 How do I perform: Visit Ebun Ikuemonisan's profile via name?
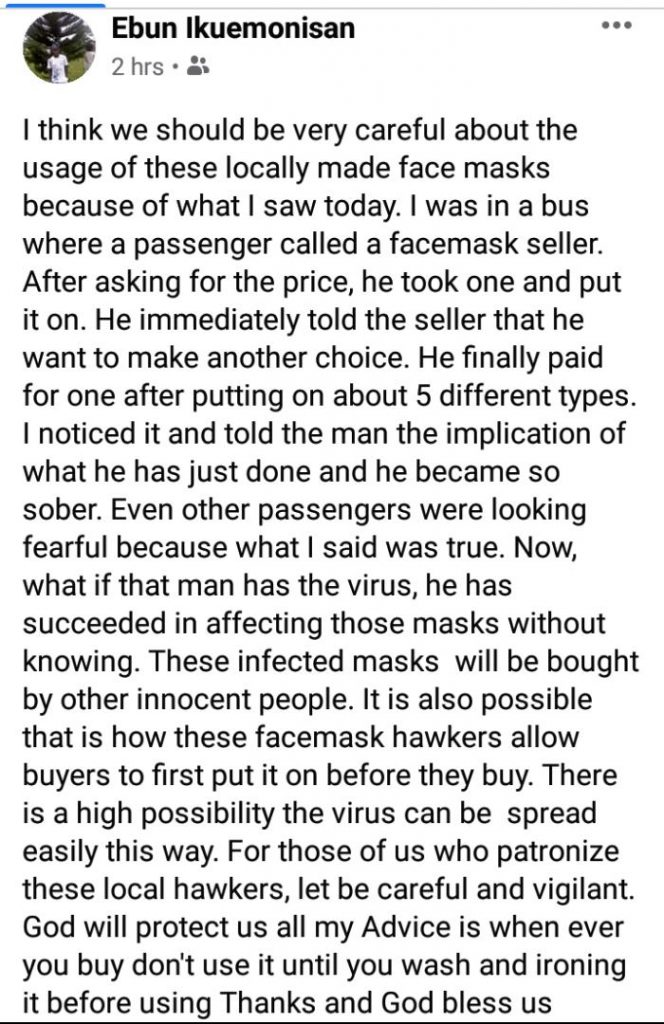coord(232,29)
